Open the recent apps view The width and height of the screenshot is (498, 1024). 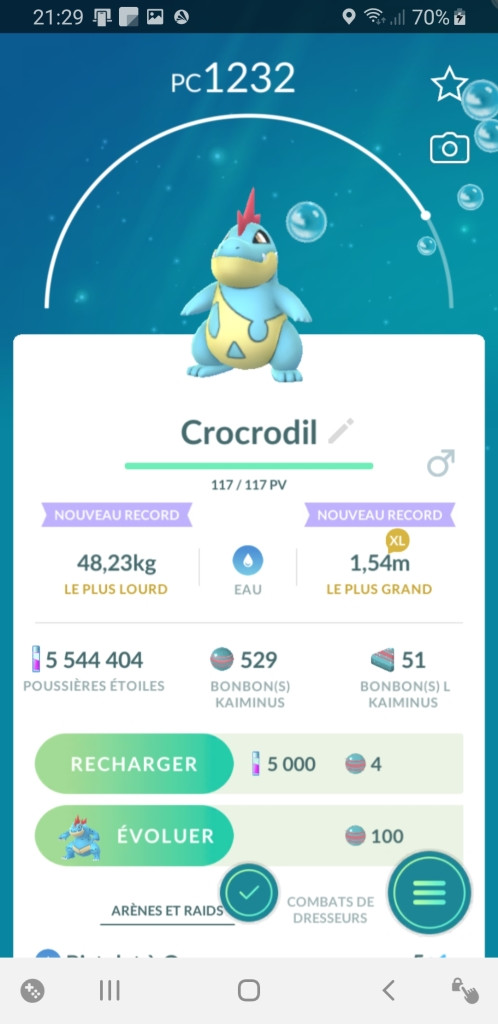[109, 991]
